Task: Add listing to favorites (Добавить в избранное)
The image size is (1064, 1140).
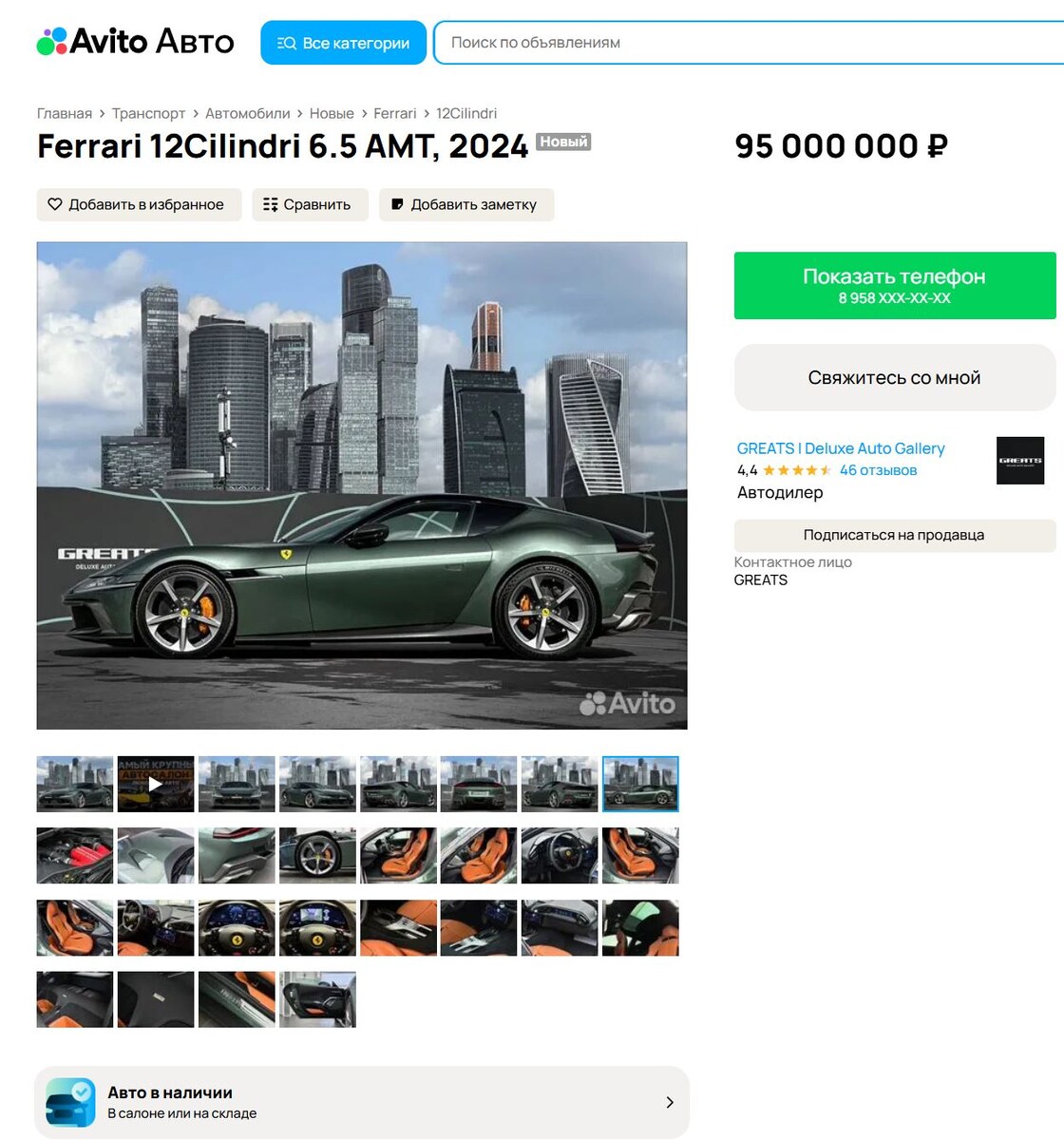Action: (x=139, y=204)
